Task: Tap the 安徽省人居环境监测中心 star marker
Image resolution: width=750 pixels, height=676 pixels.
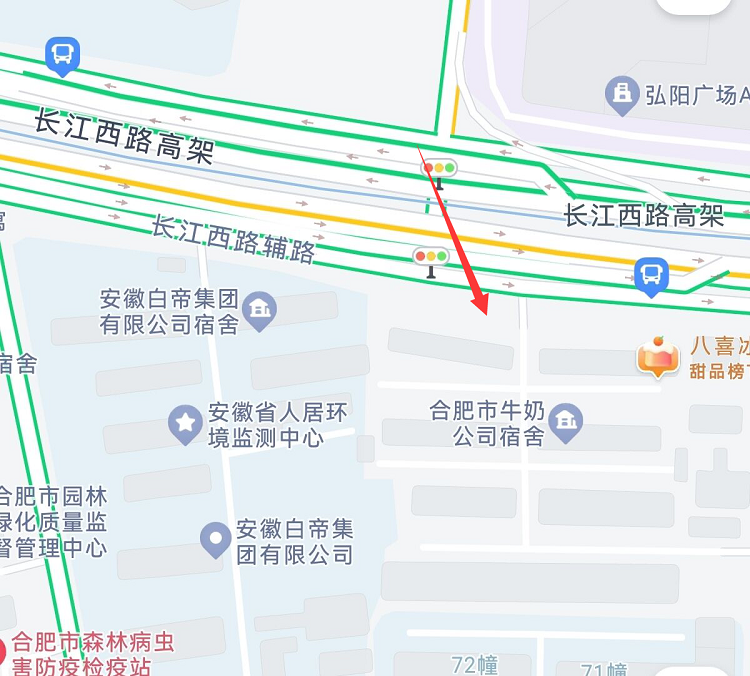Action: click(185, 424)
